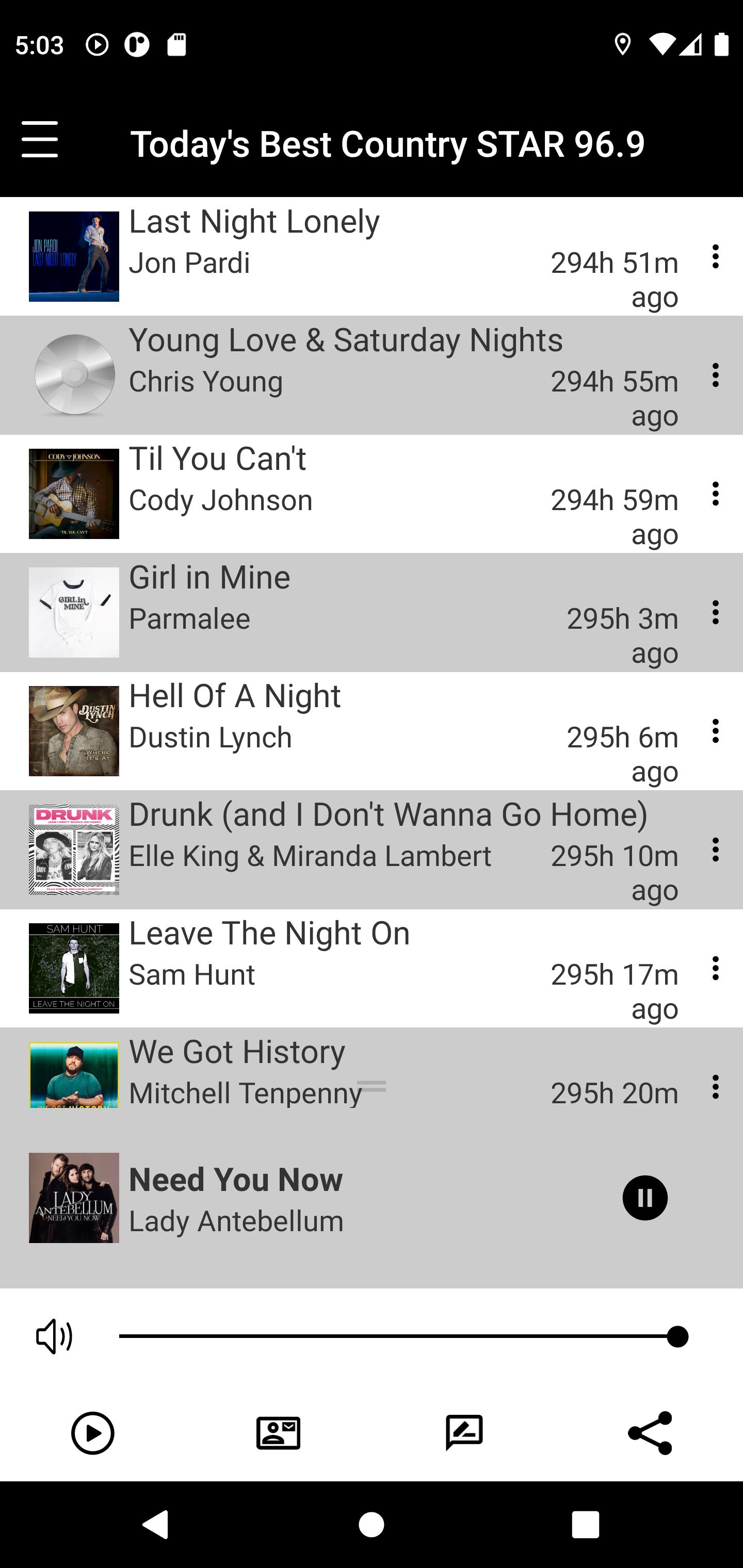The height and width of the screenshot is (1568, 743).
Task: Open options for We Got History
Action: tap(716, 1087)
